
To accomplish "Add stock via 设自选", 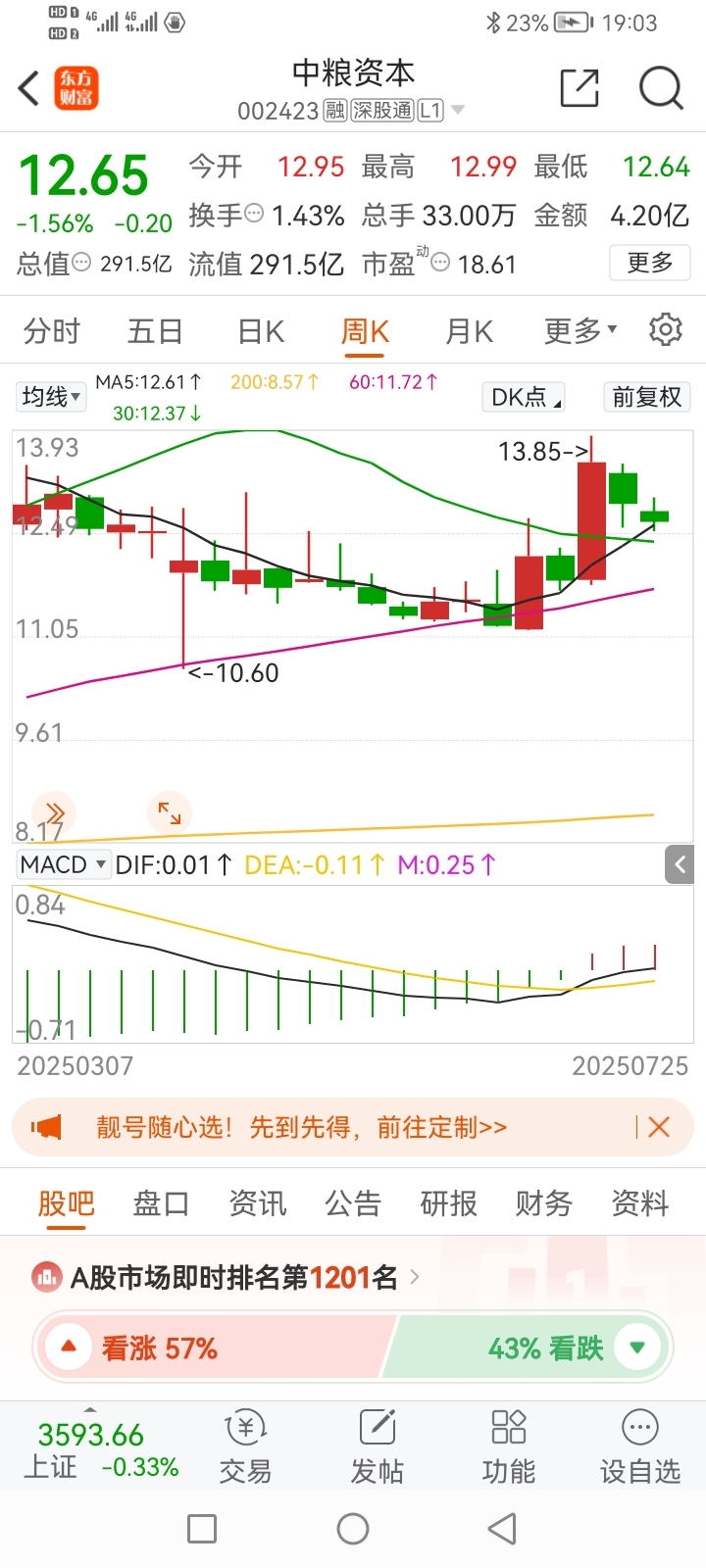I will [639, 1447].
